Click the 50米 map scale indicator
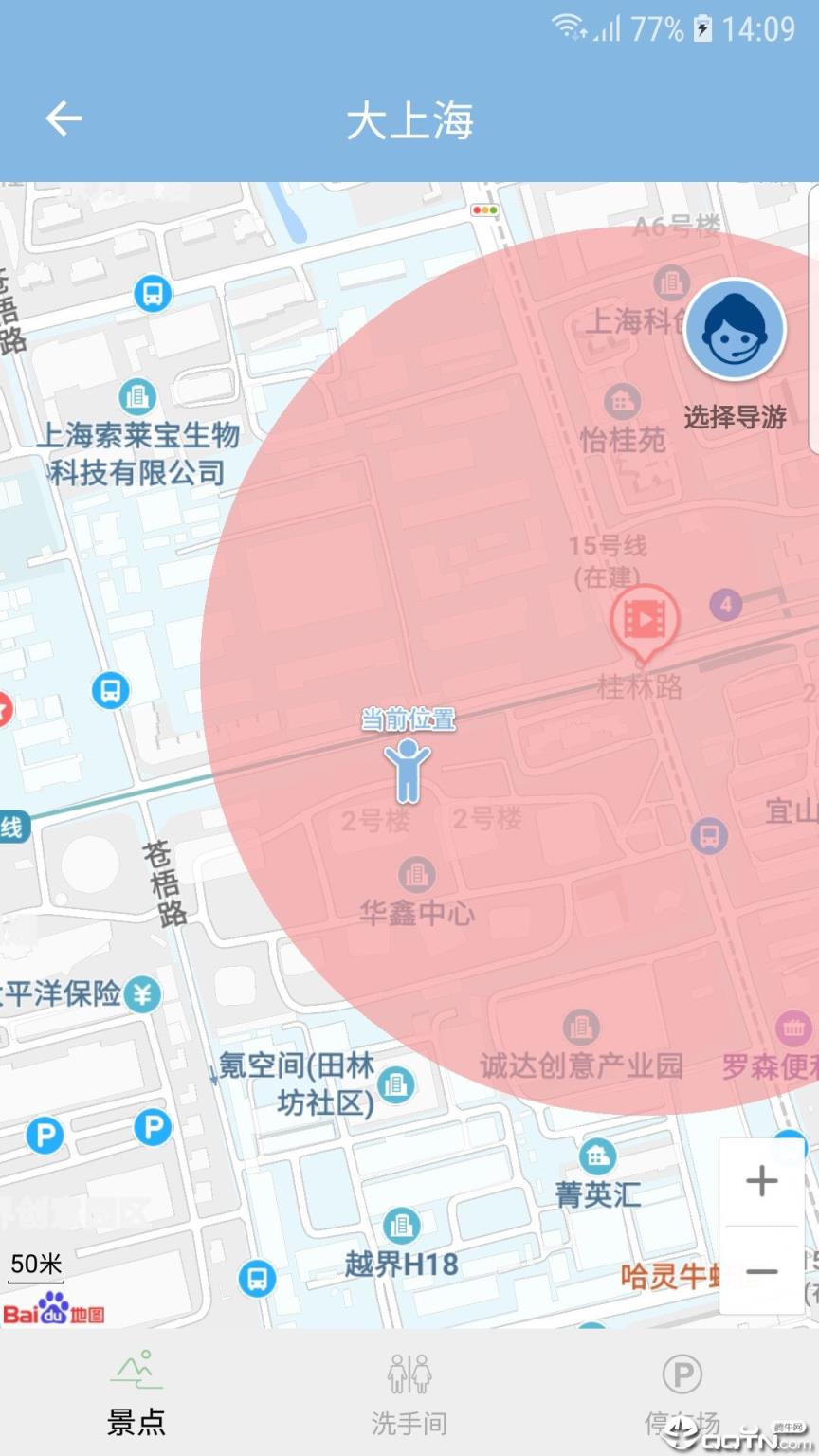Screen dimensions: 819x1456 coord(36,1265)
